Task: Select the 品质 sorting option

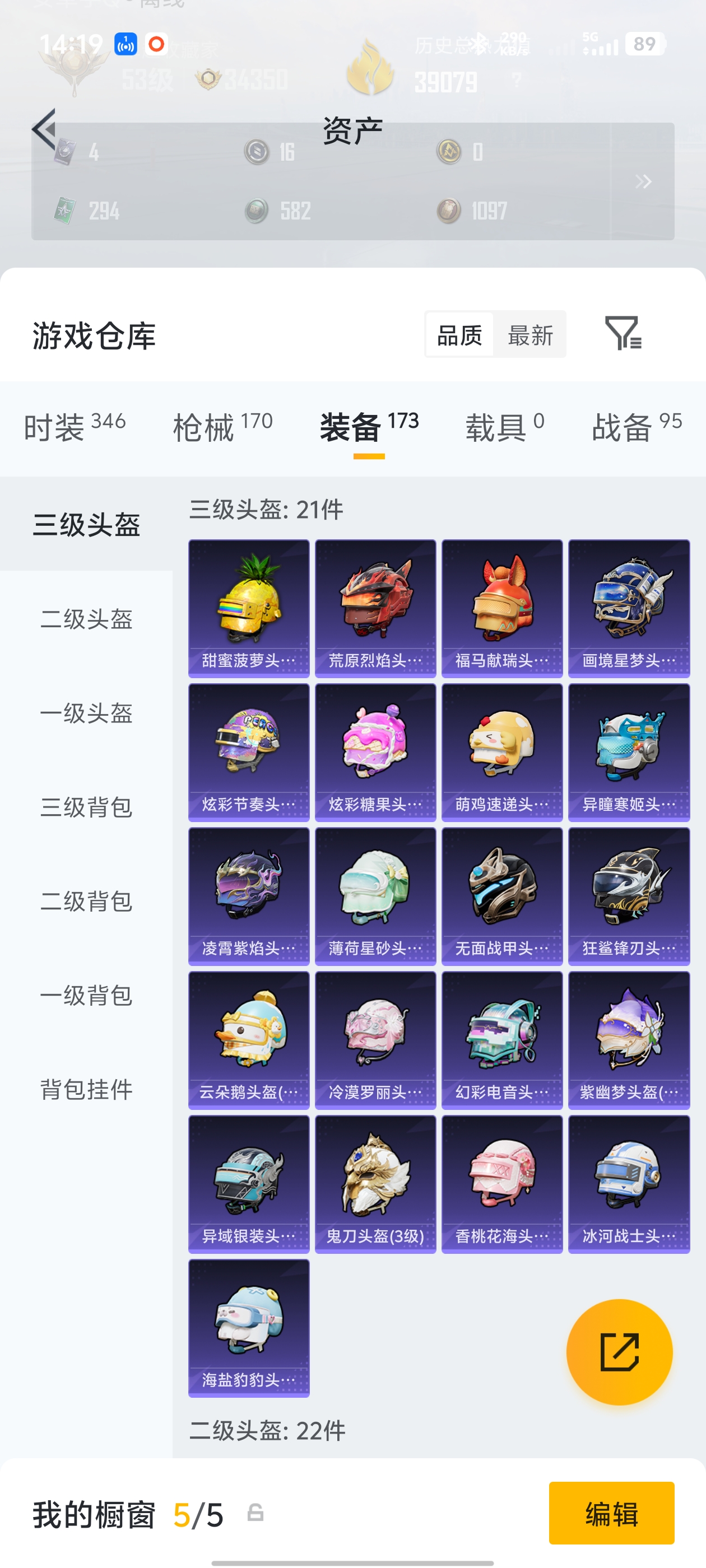Action: (x=460, y=334)
